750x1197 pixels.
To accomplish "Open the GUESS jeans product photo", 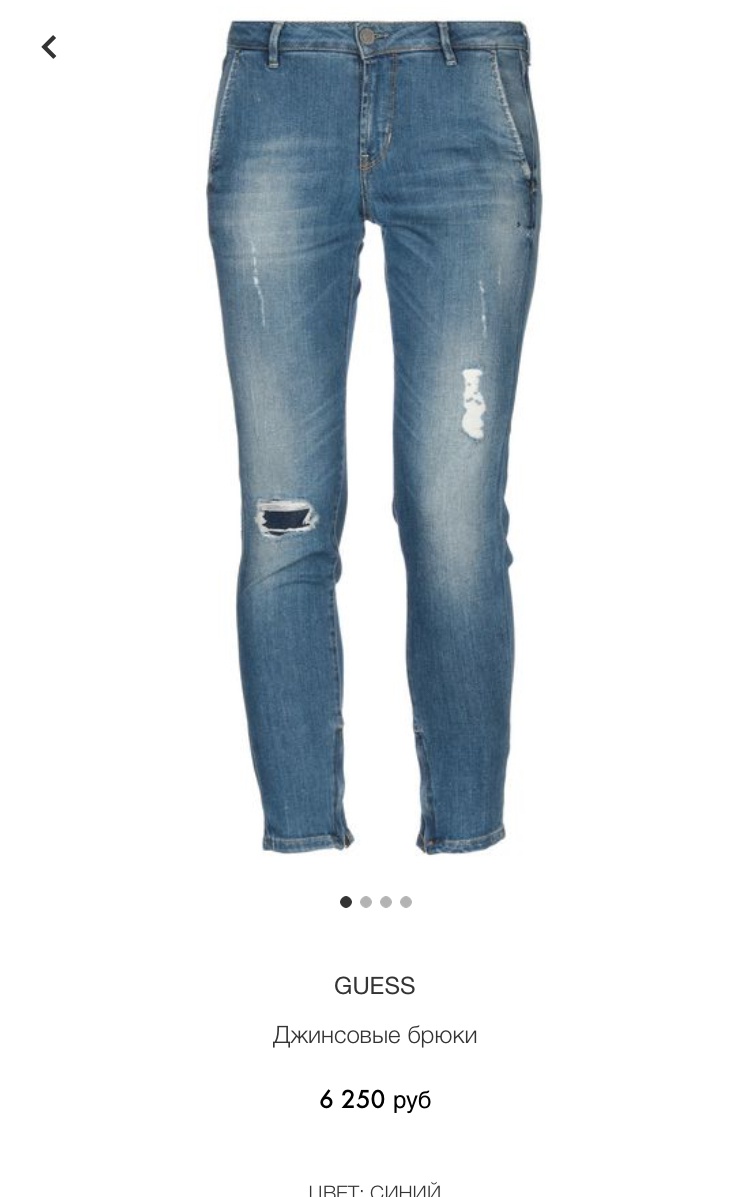I will (x=375, y=437).
